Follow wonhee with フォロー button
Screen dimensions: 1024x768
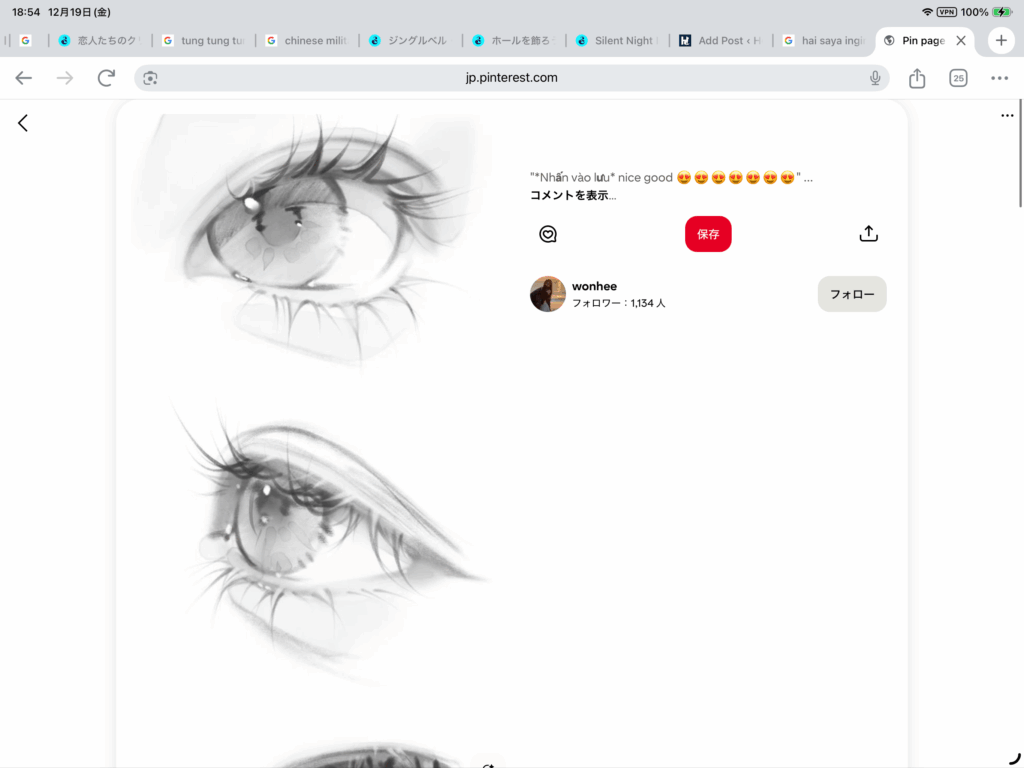(852, 294)
